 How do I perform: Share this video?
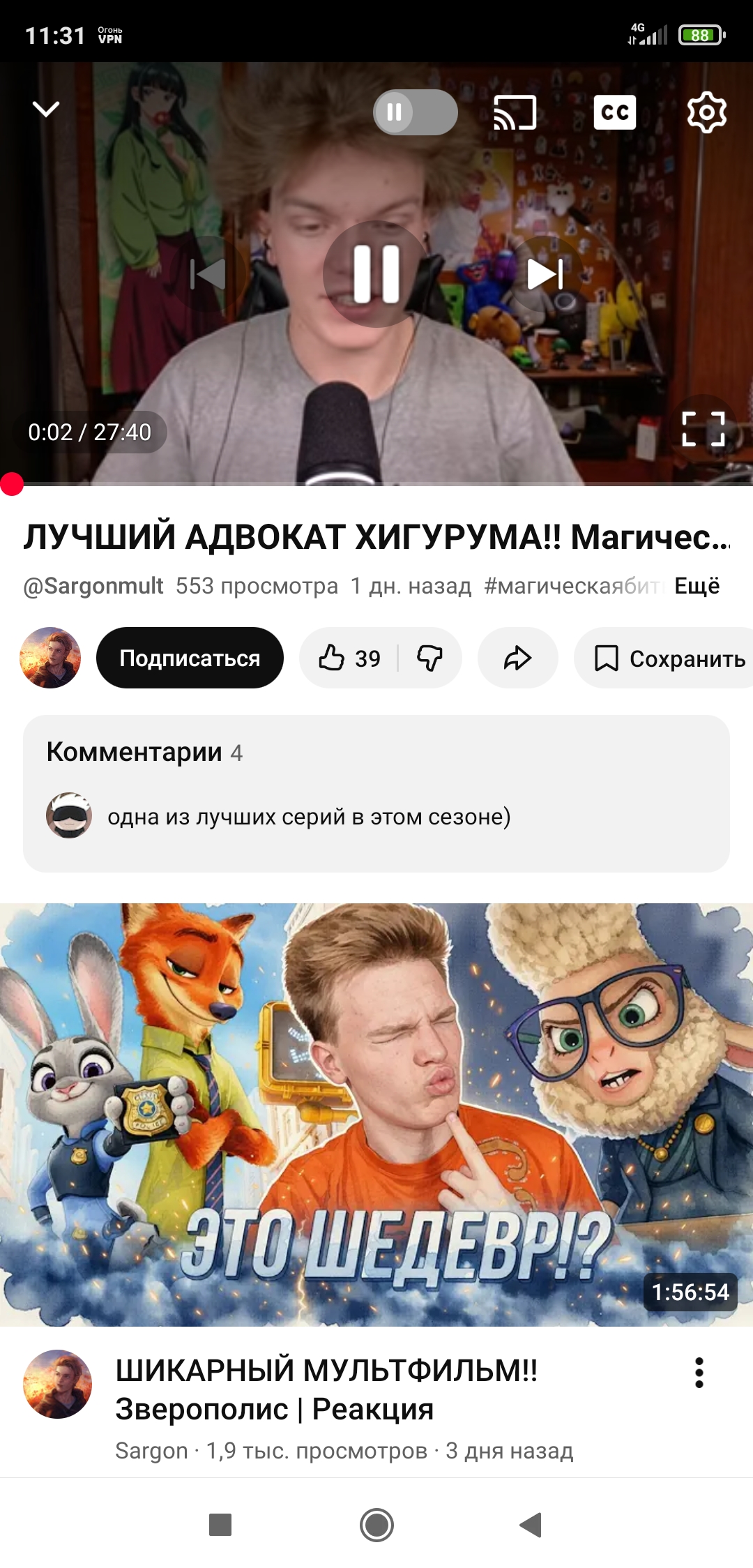pos(517,658)
